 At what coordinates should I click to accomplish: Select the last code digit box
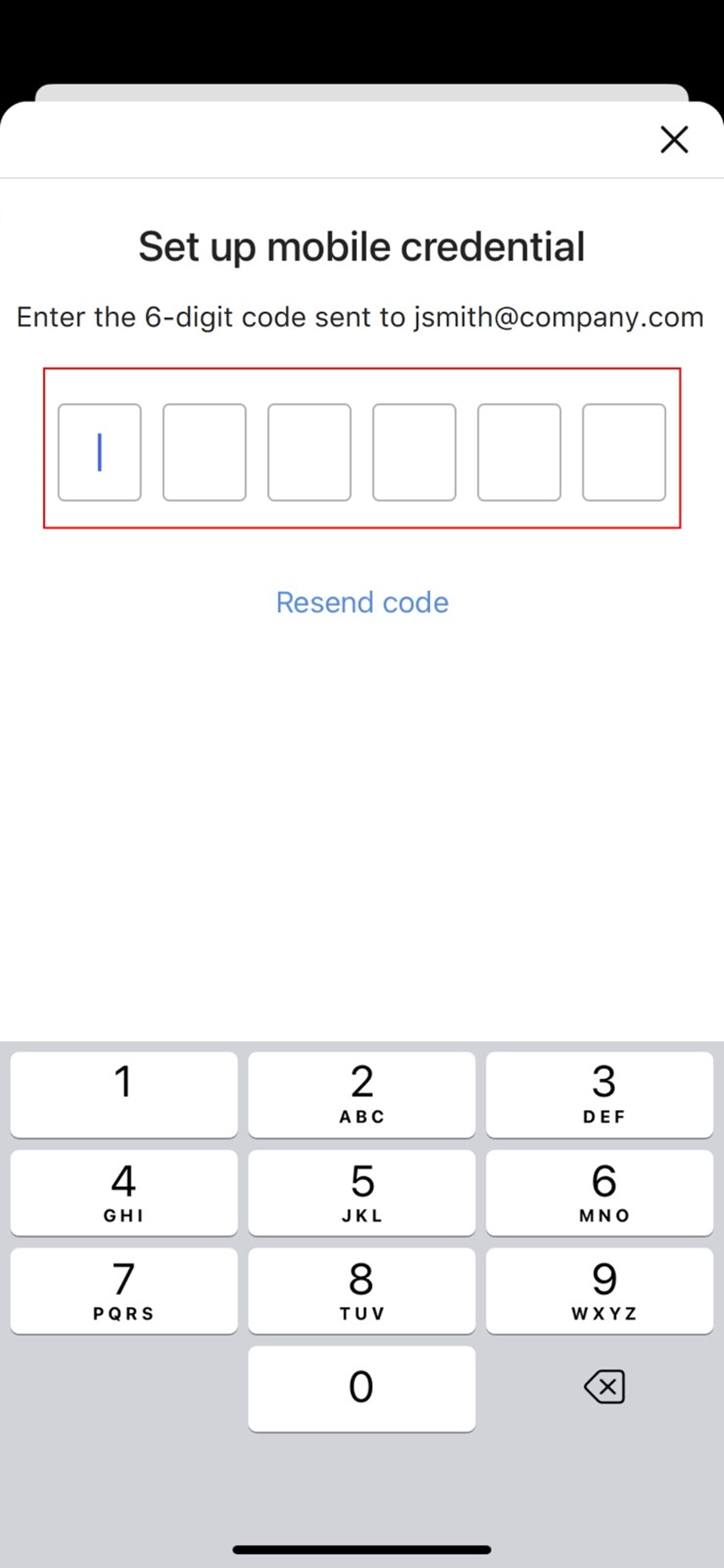pos(624,452)
